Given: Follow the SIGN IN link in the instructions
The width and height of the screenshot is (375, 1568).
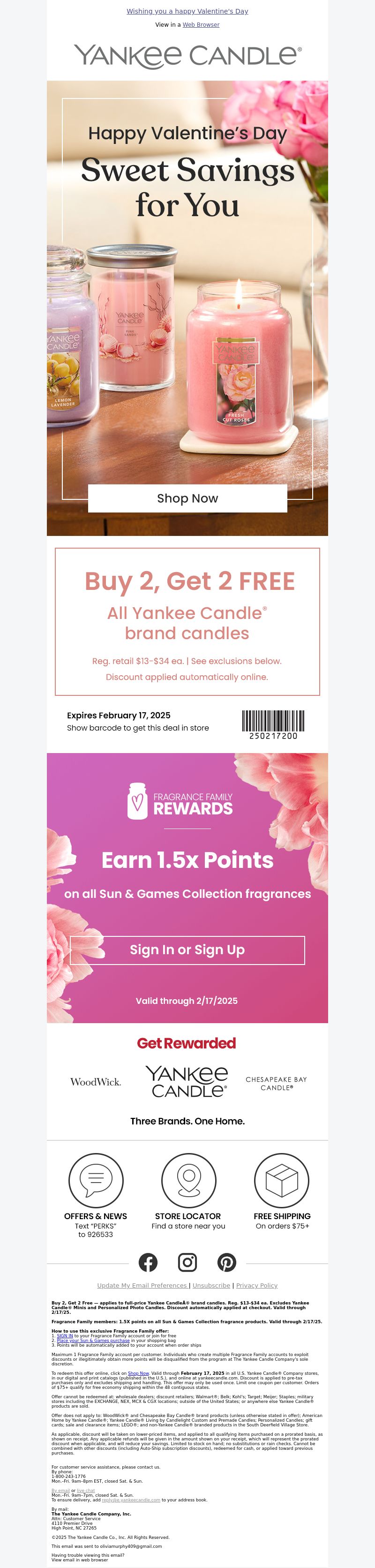Looking at the screenshot, I should (65, 1335).
